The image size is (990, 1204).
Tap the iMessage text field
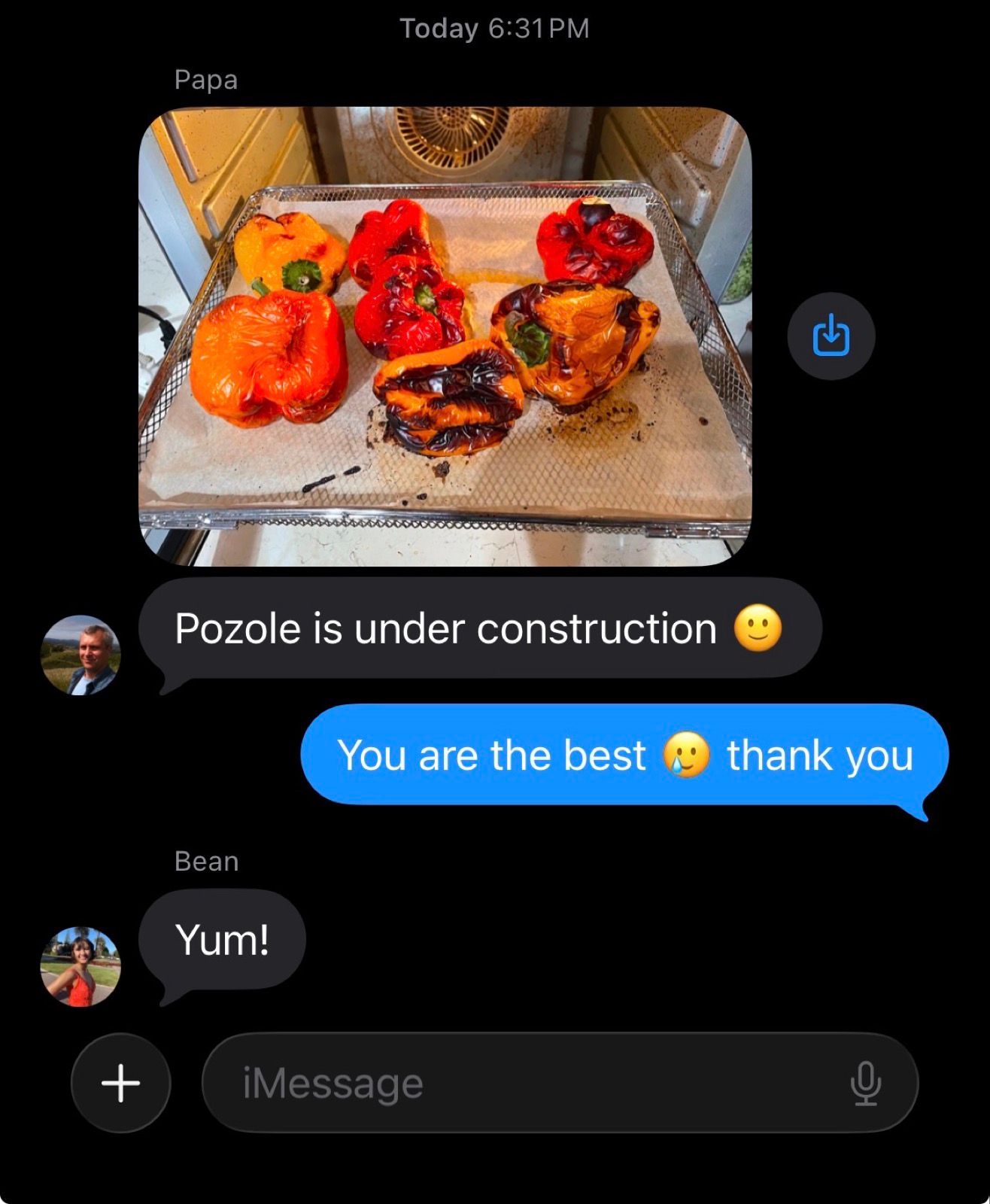[x=527, y=1083]
